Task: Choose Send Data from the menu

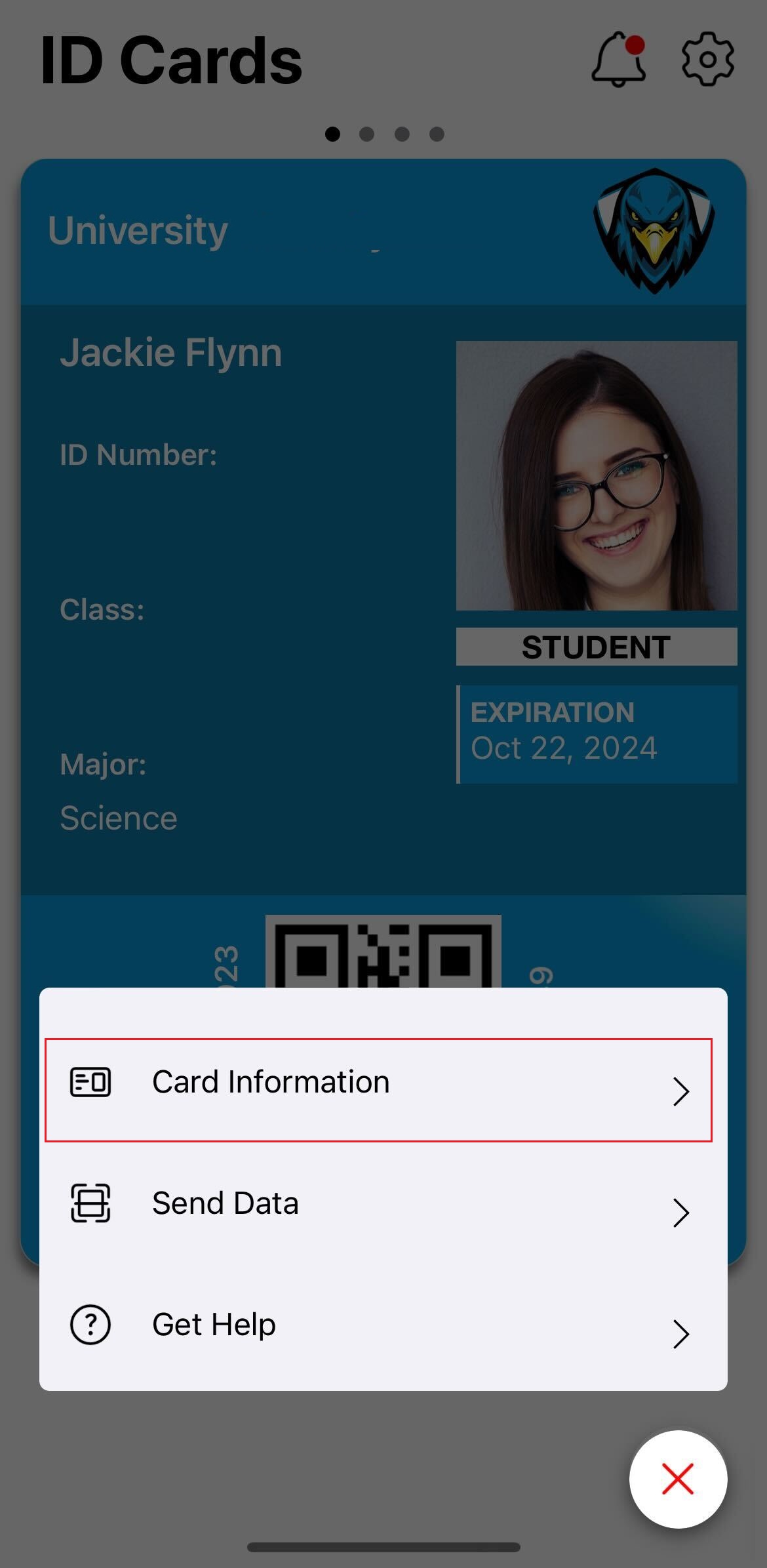Action: (x=225, y=1201)
